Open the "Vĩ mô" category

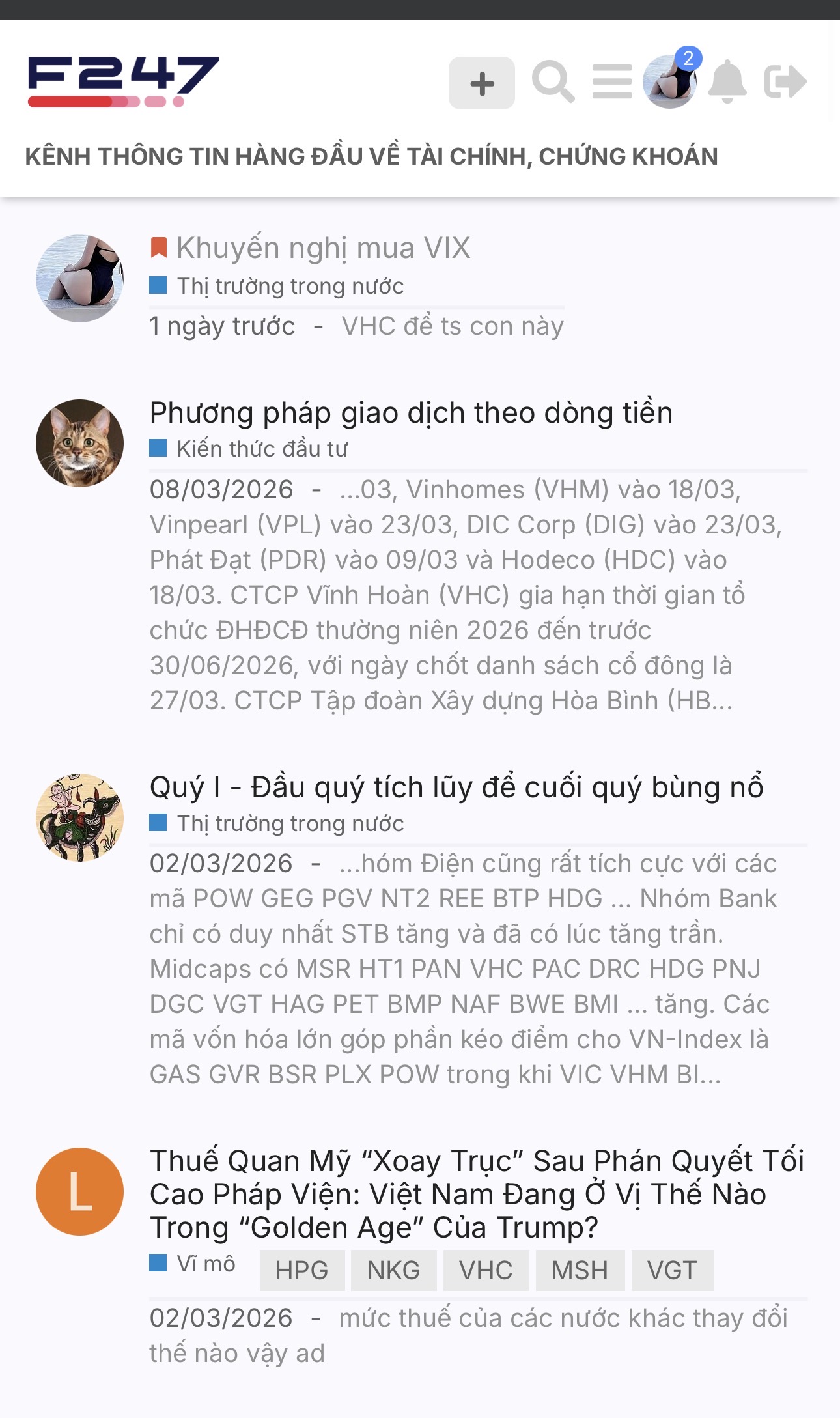click(x=205, y=1264)
